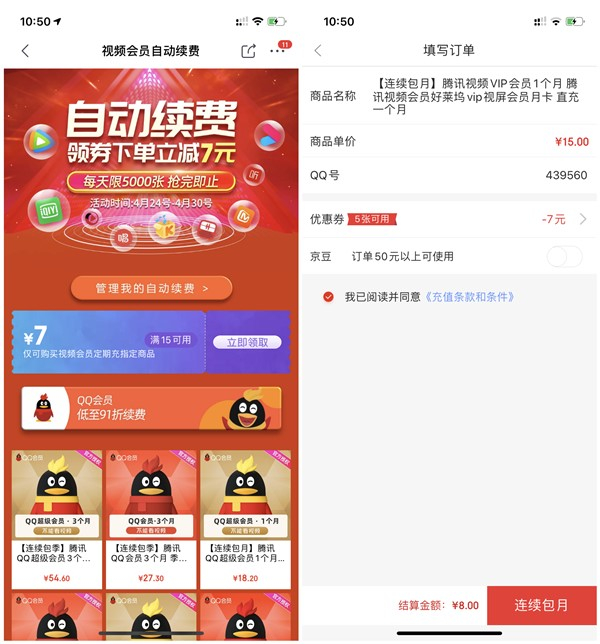Screen dimensions: 600x644
Task: Claim the ¥7 coupon via 立即领取
Action: coord(247,342)
